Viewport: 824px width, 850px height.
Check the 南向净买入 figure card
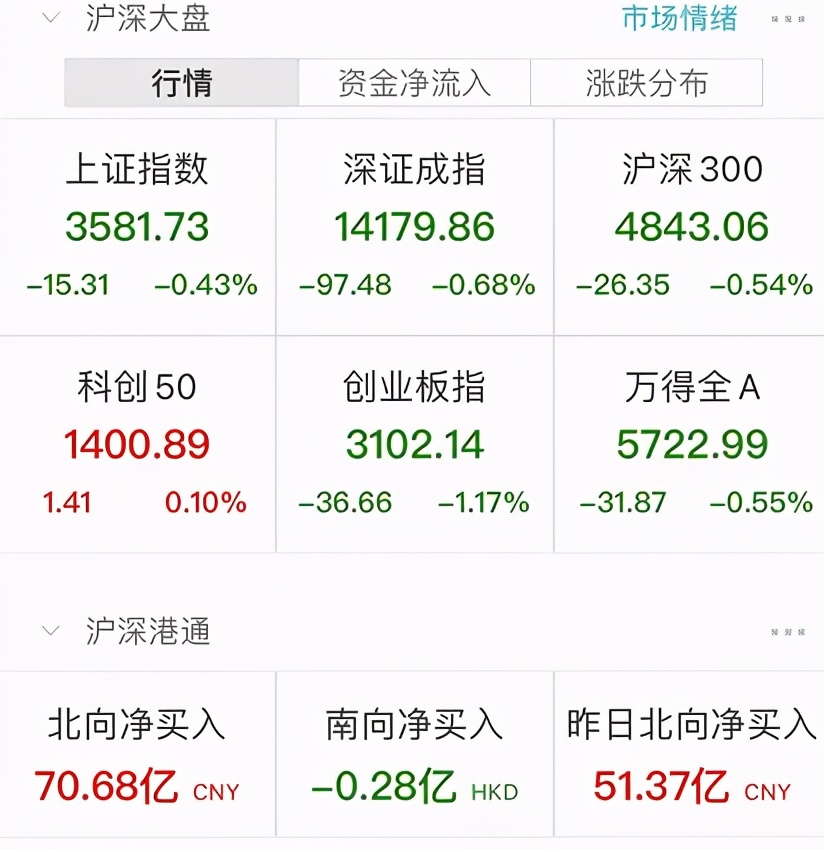[412, 760]
